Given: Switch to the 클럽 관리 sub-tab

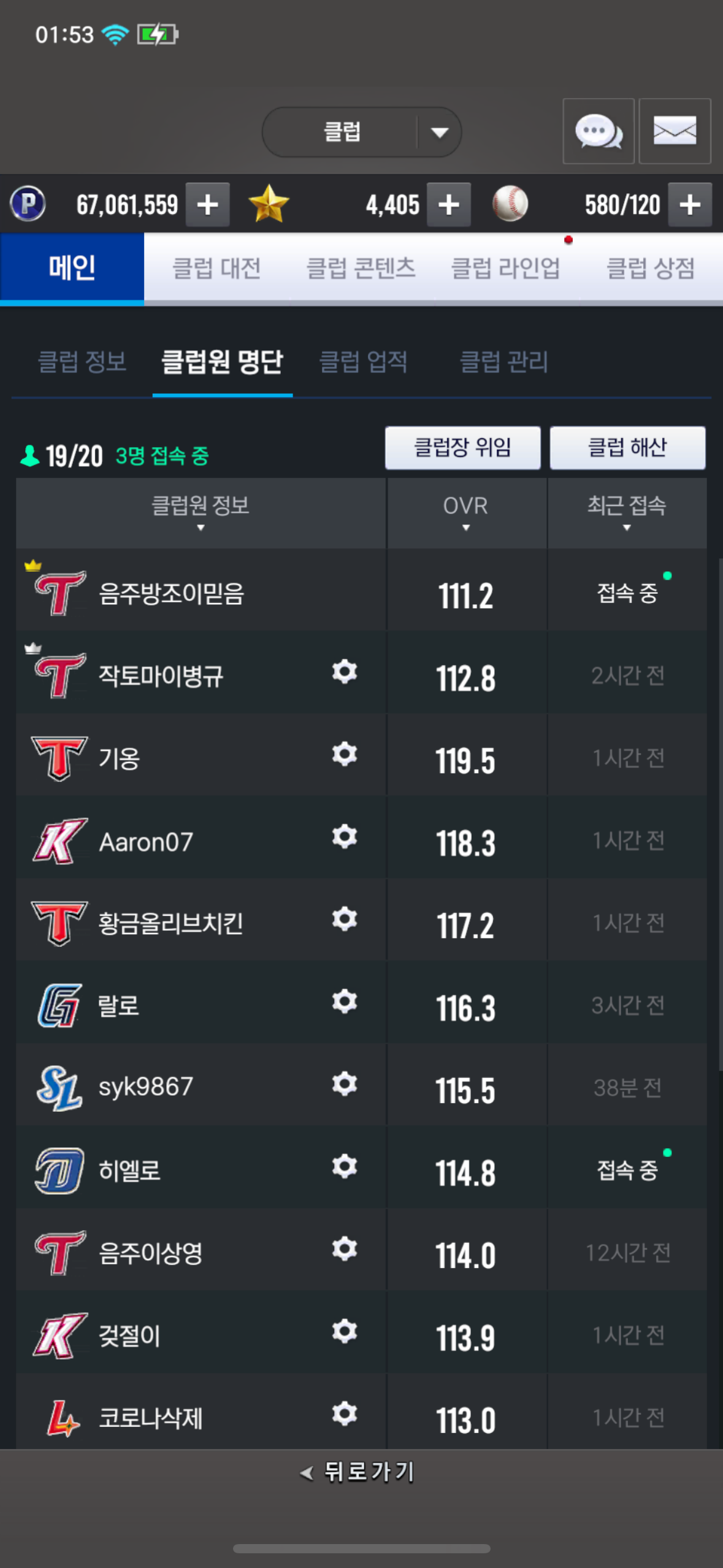Looking at the screenshot, I should pos(503,361).
